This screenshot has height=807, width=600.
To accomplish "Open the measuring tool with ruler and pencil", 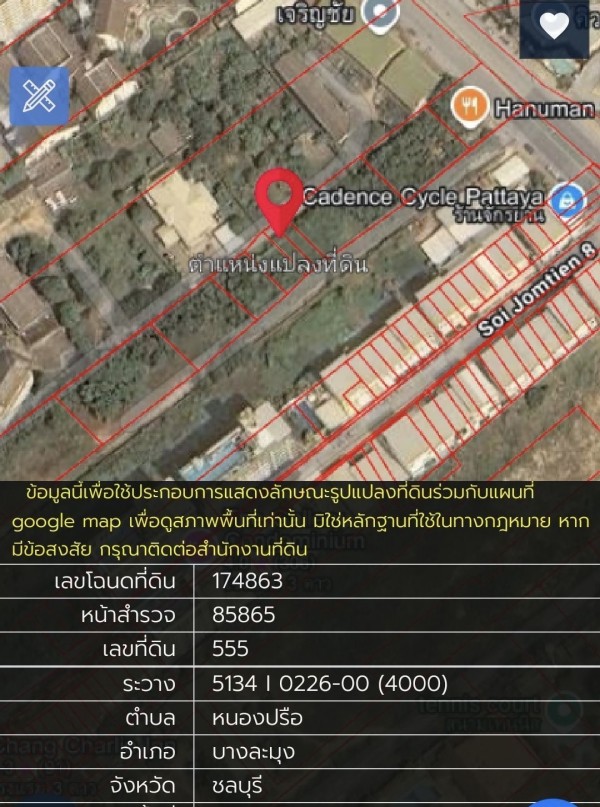I will click(x=39, y=96).
